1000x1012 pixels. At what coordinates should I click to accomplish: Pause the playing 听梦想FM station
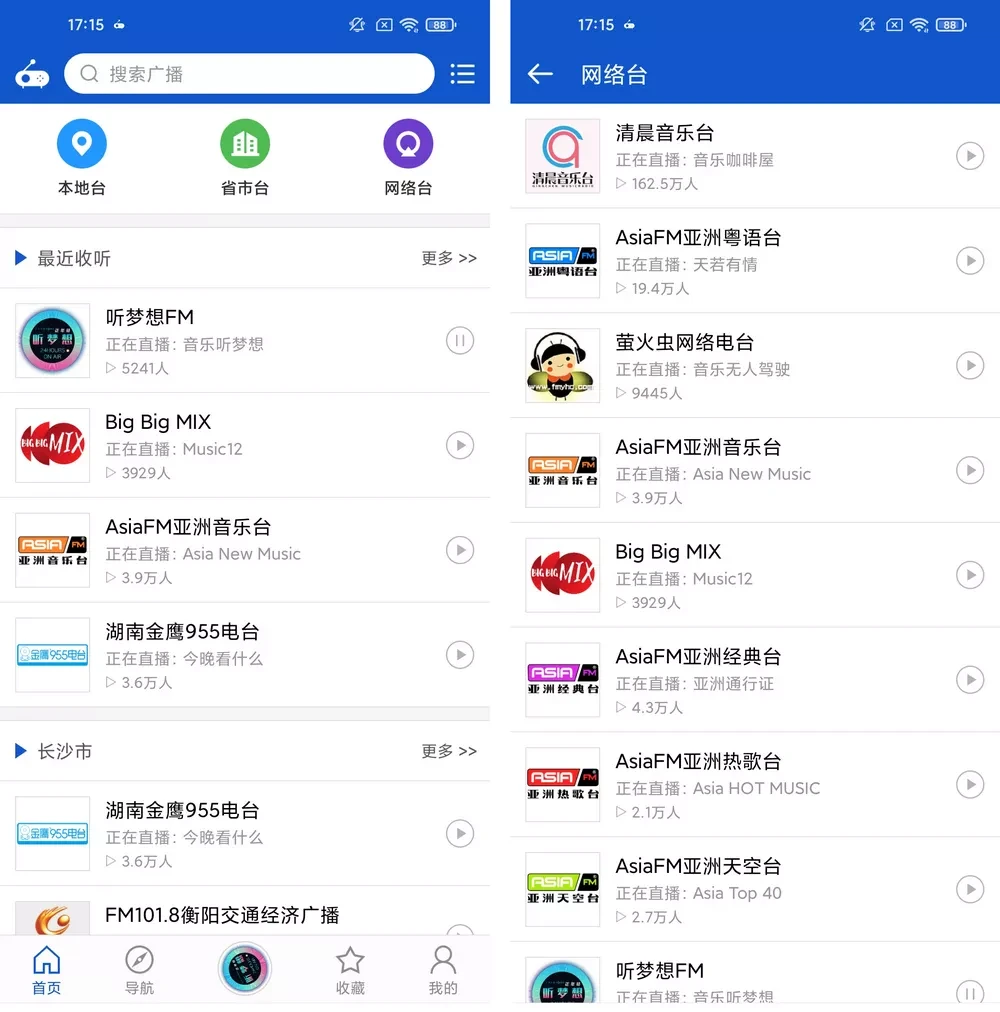pos(460,340)
